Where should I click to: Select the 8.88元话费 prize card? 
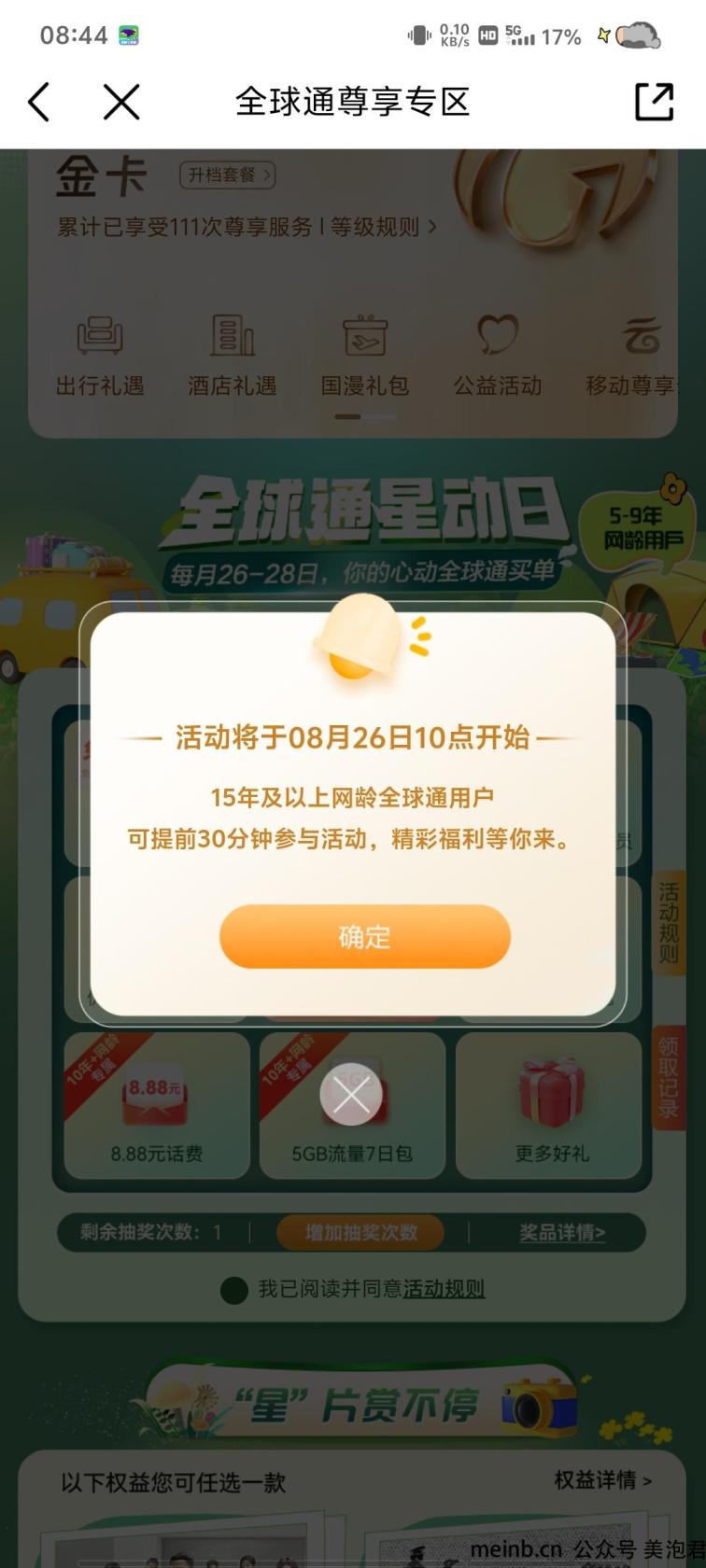click(x=157, y=1105)
